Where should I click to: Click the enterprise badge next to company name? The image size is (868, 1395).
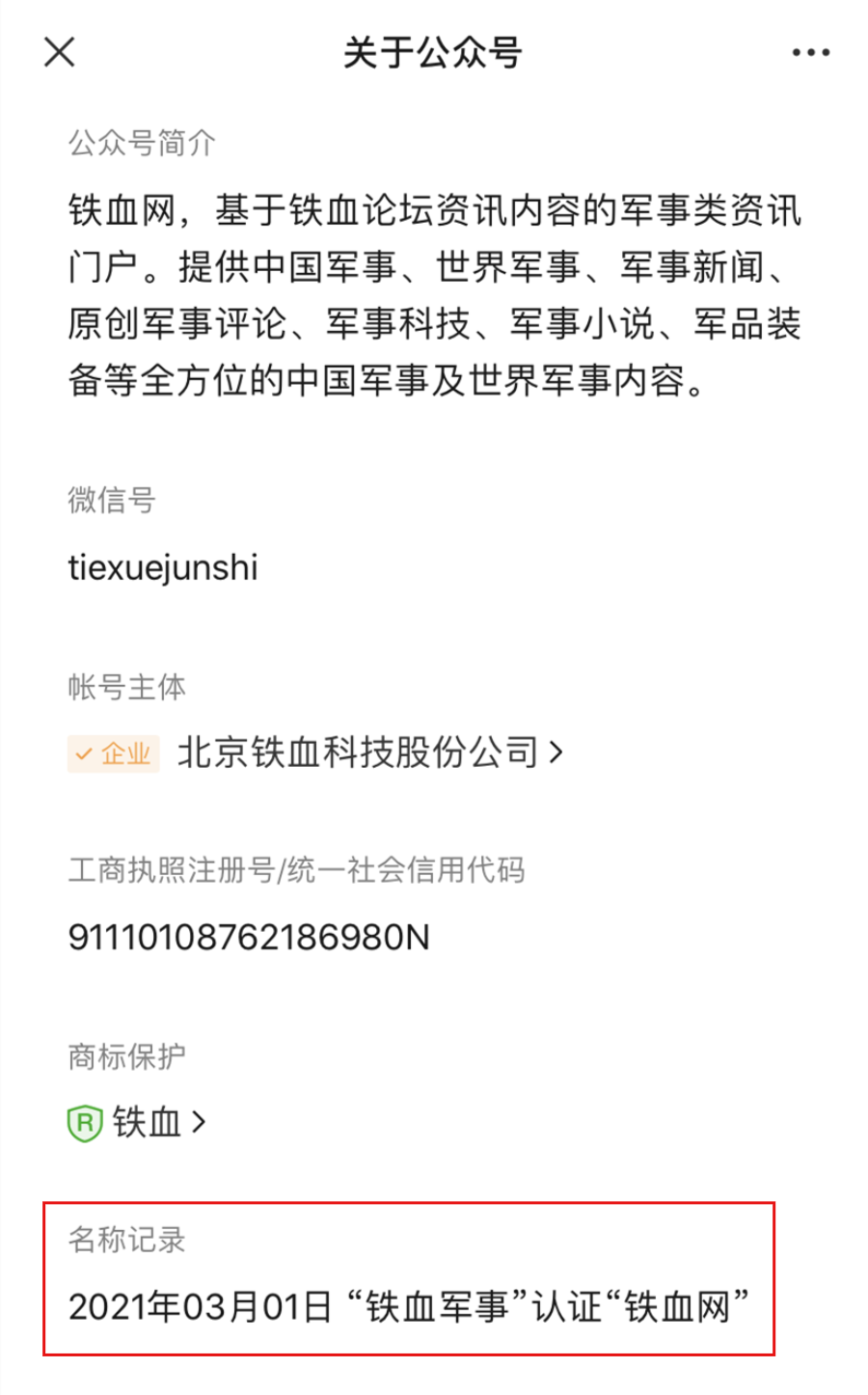point(113,754)
